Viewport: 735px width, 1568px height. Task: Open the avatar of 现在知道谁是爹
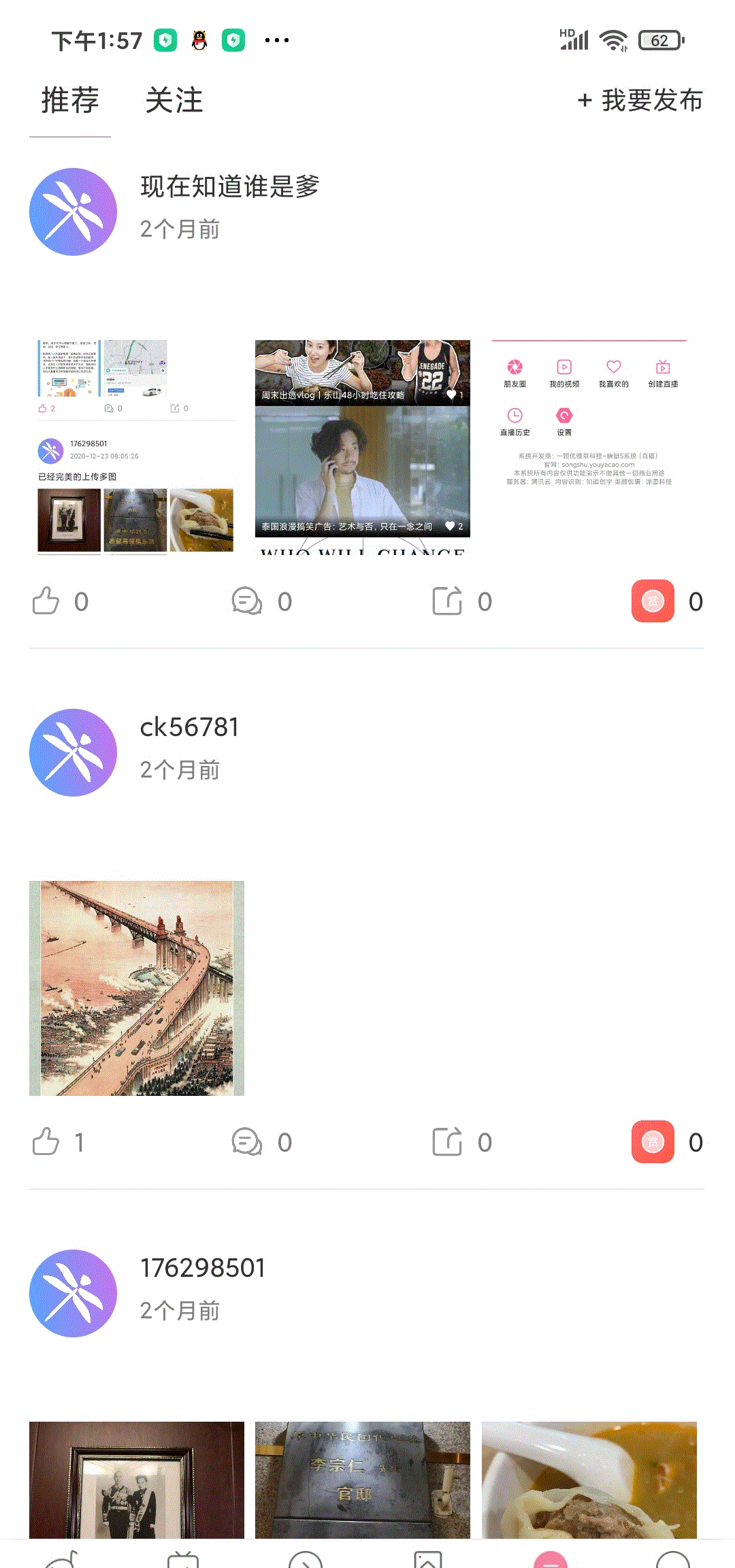(x=73, y=212)
